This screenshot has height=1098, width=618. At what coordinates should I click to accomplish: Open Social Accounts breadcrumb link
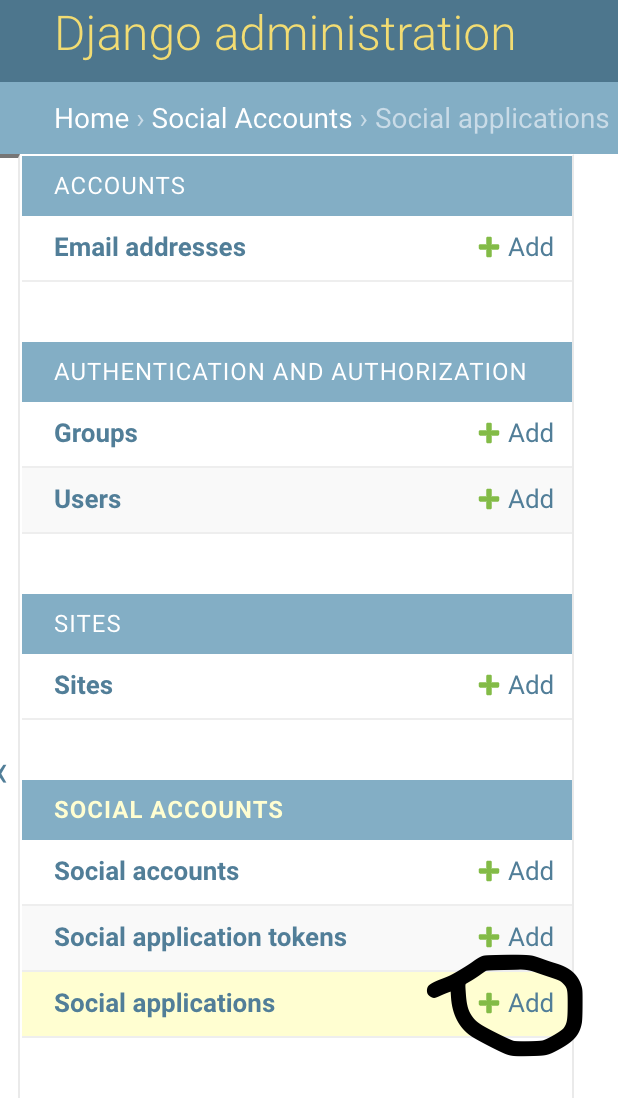point(251,119)
